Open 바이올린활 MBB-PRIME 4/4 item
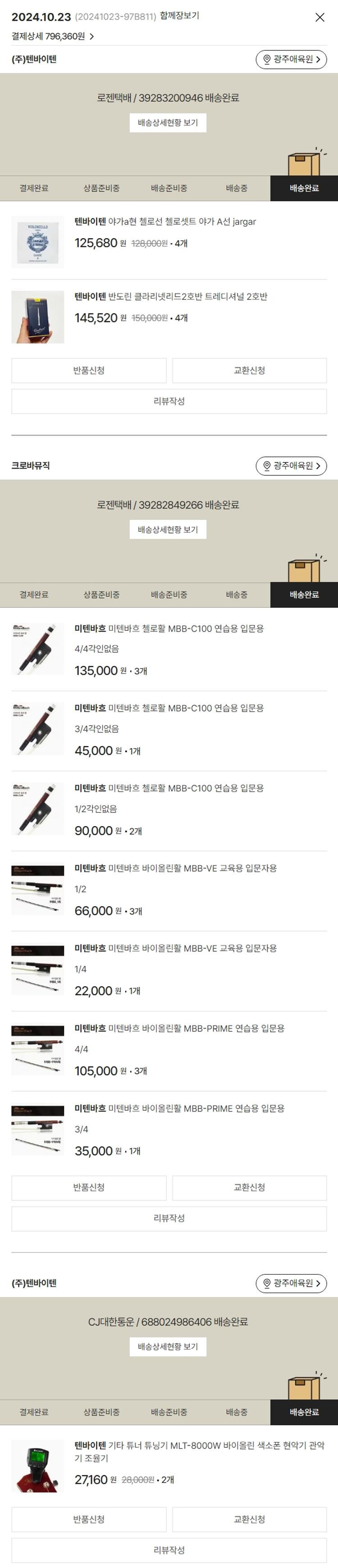The image size is (338, 1568). click(x=179, y=1029)
